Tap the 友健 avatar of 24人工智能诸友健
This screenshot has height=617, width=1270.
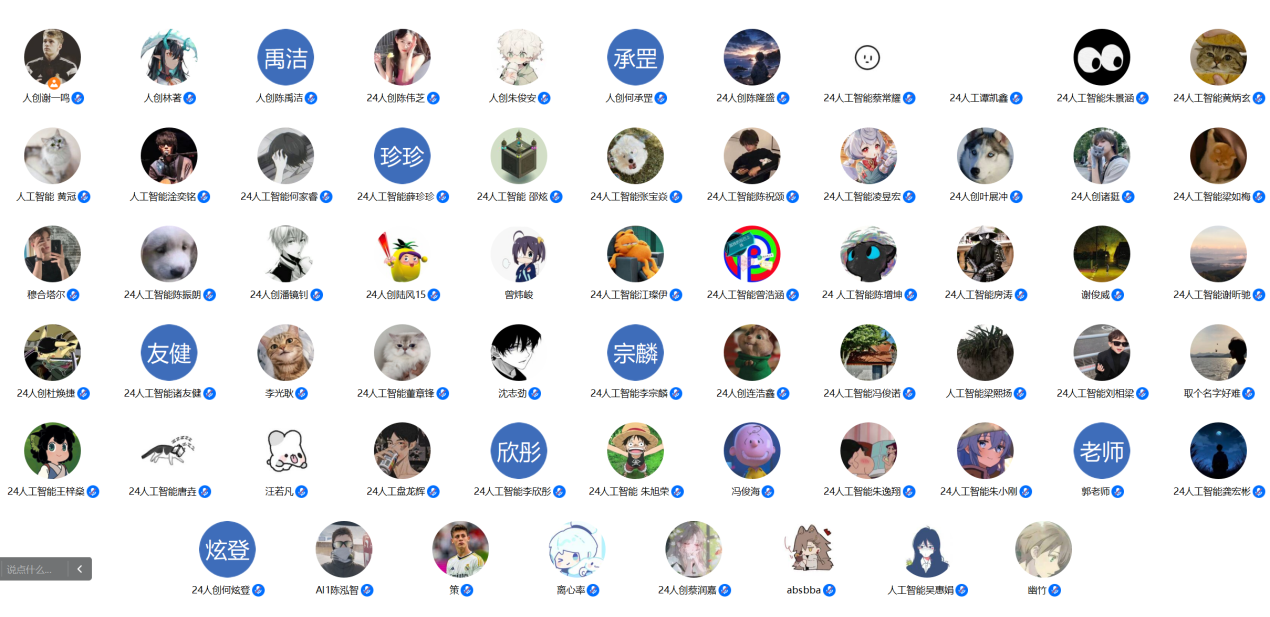coord(169,351)
